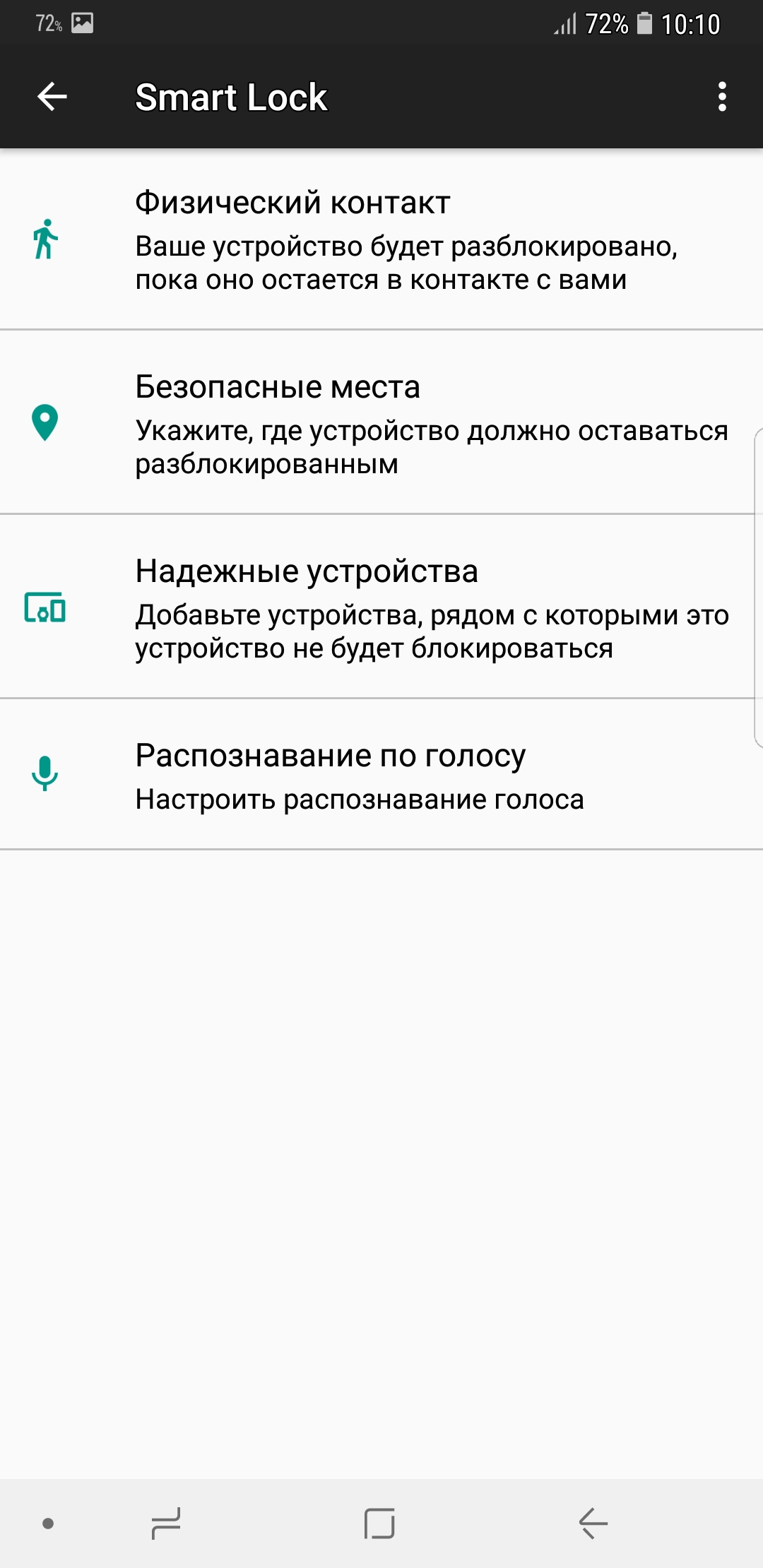The image size is (763, 1568).
Task: Tap the system home button
Action: click(379, 1523)
